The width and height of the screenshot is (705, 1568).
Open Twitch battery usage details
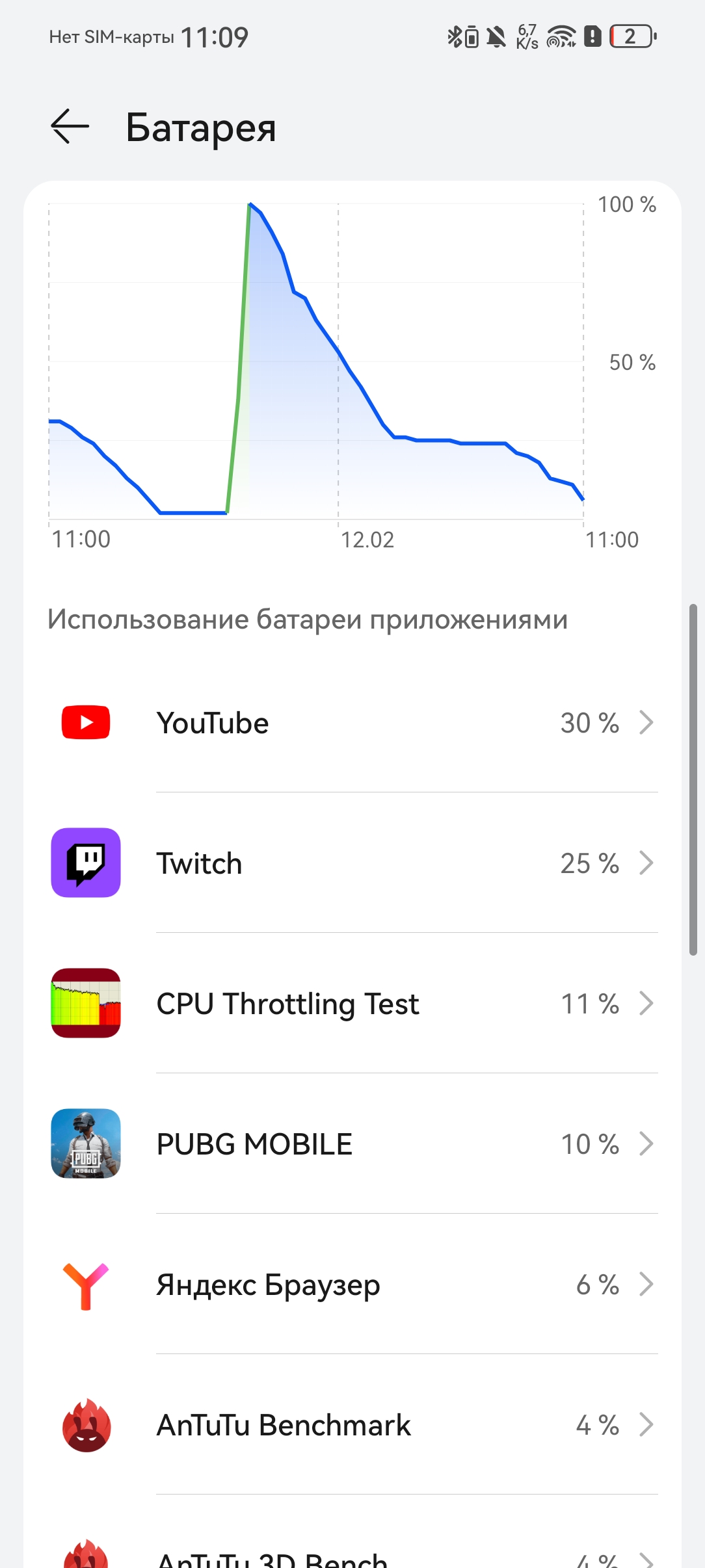[x=352, y=863]
